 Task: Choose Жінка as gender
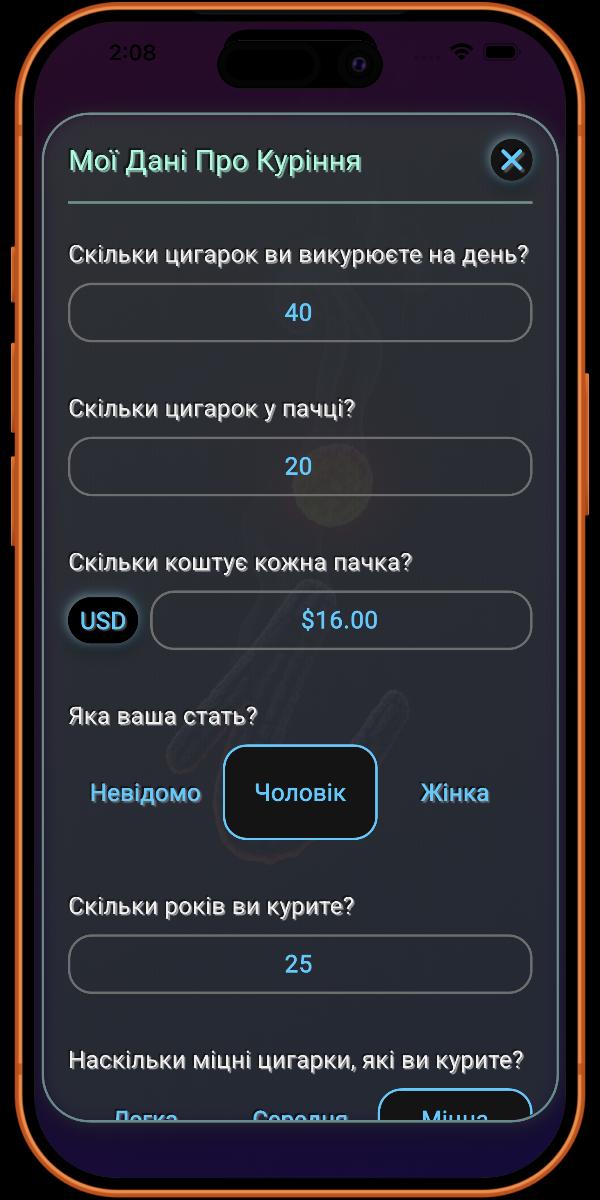[x=455, y=793]
